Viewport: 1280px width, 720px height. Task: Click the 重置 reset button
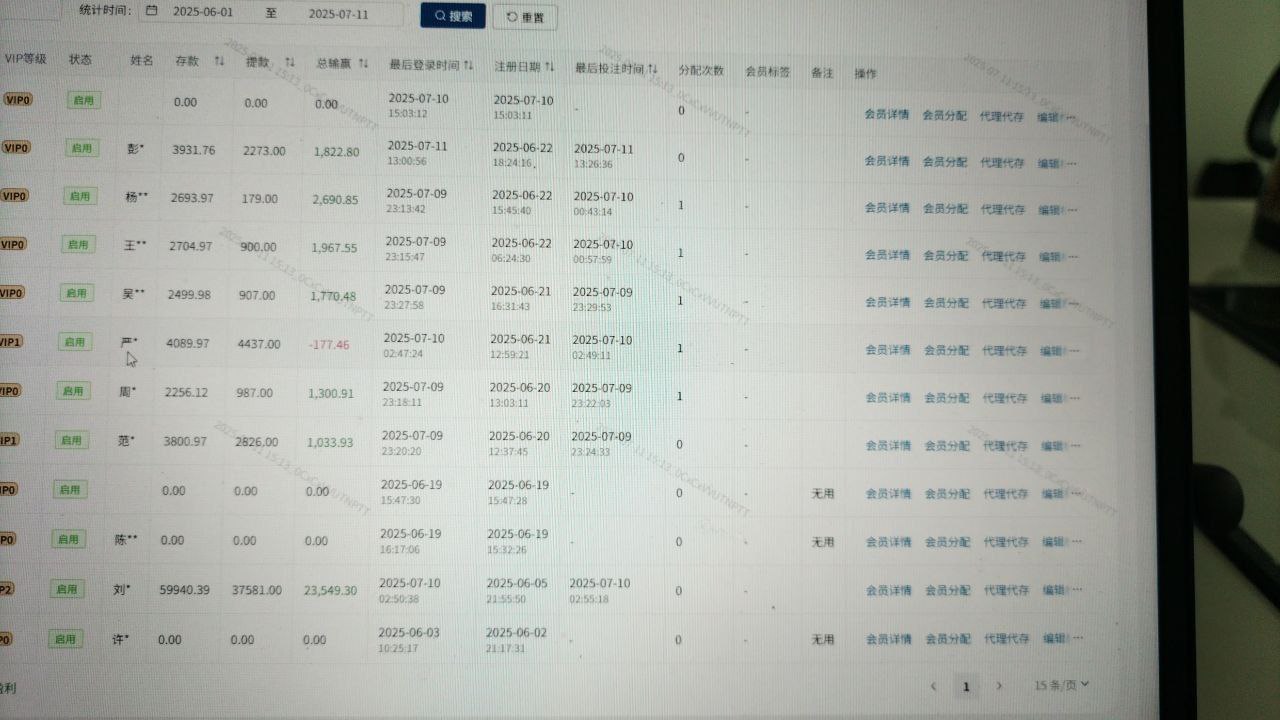tap(525, 17)
